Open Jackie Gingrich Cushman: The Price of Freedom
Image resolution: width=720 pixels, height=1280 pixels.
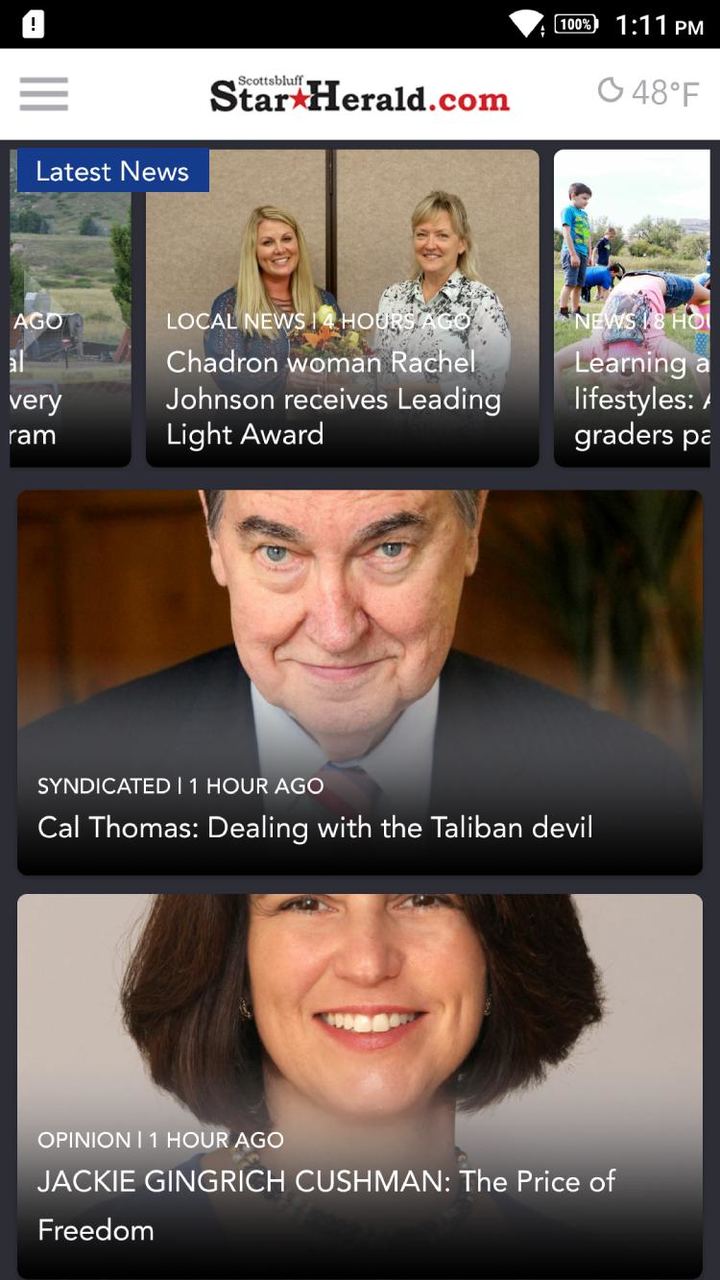[x=360, y=1085]
